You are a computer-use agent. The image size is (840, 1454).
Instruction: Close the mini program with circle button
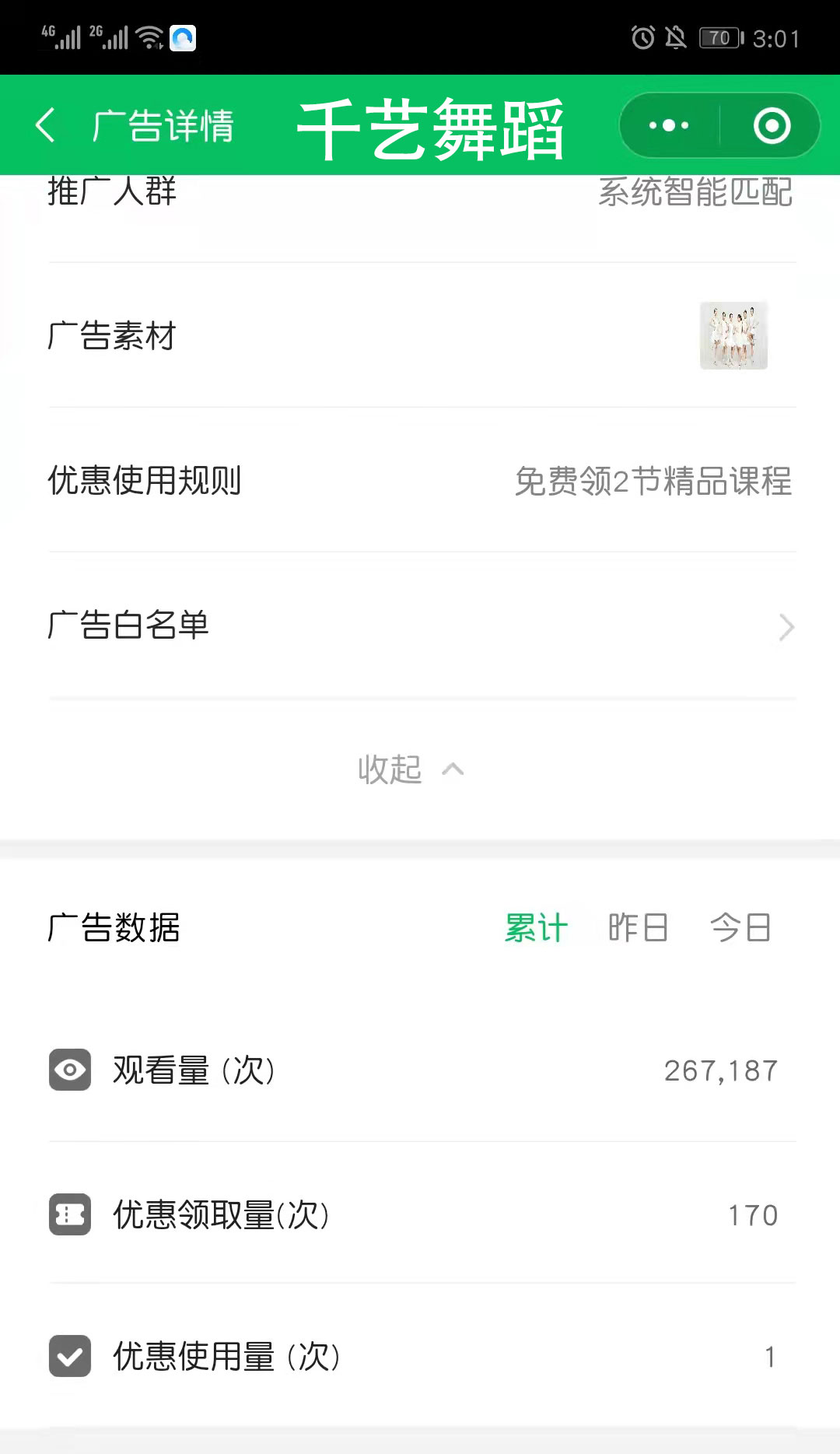pyautogui.click(x=772, y=125)
